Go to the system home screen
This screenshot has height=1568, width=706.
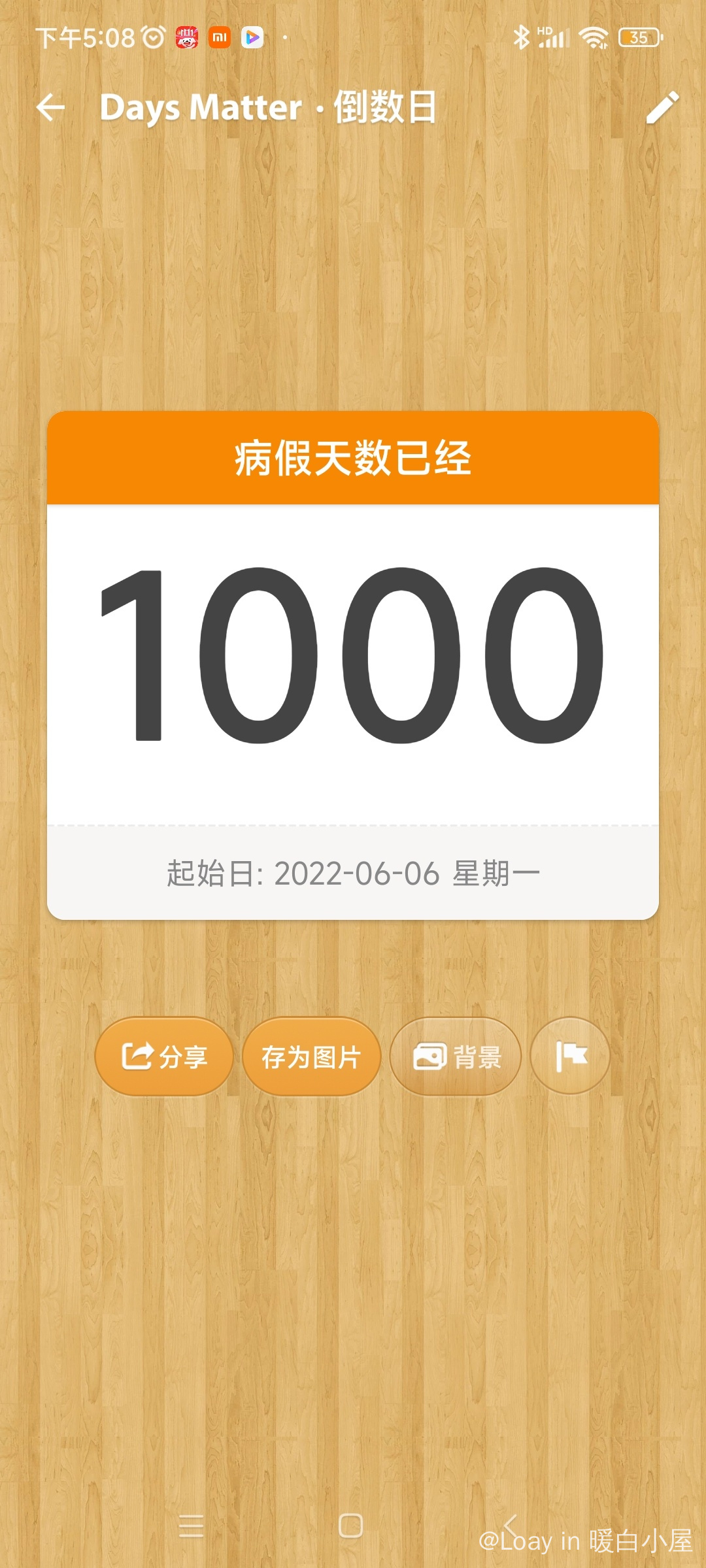[351, 1526]
